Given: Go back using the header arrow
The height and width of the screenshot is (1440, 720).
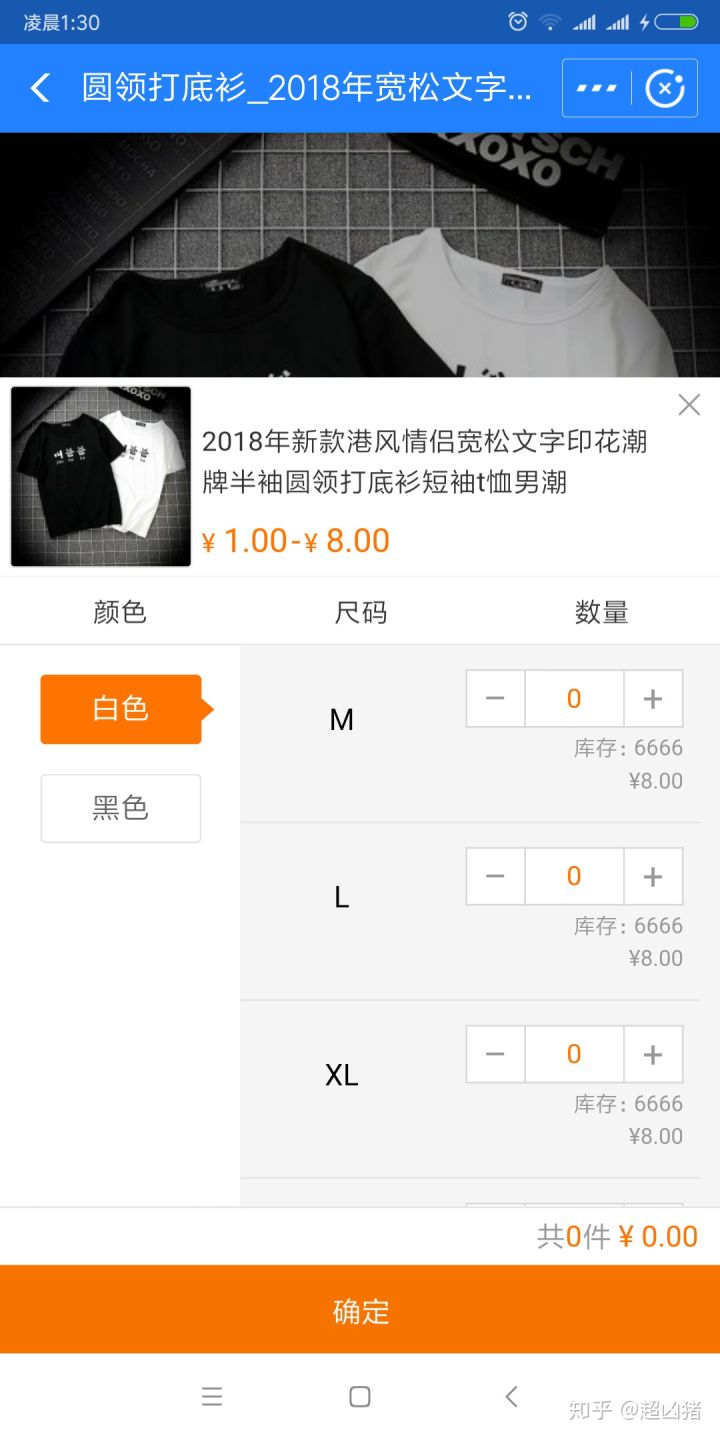Looking at the screenshot, I should pyautogui.click(x=40, y=88).
